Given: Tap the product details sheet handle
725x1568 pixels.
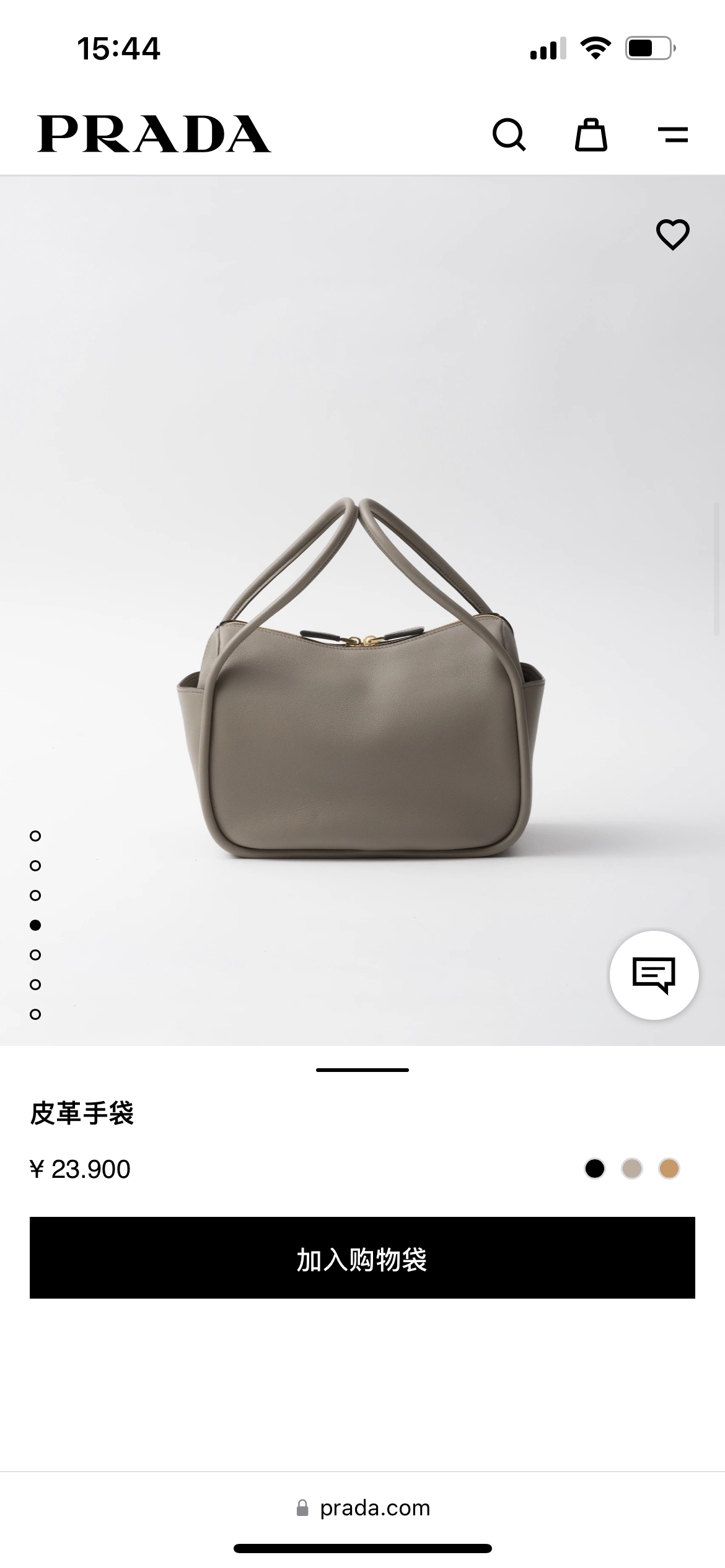Looking at the screenshot, I should coord(362,1070).
